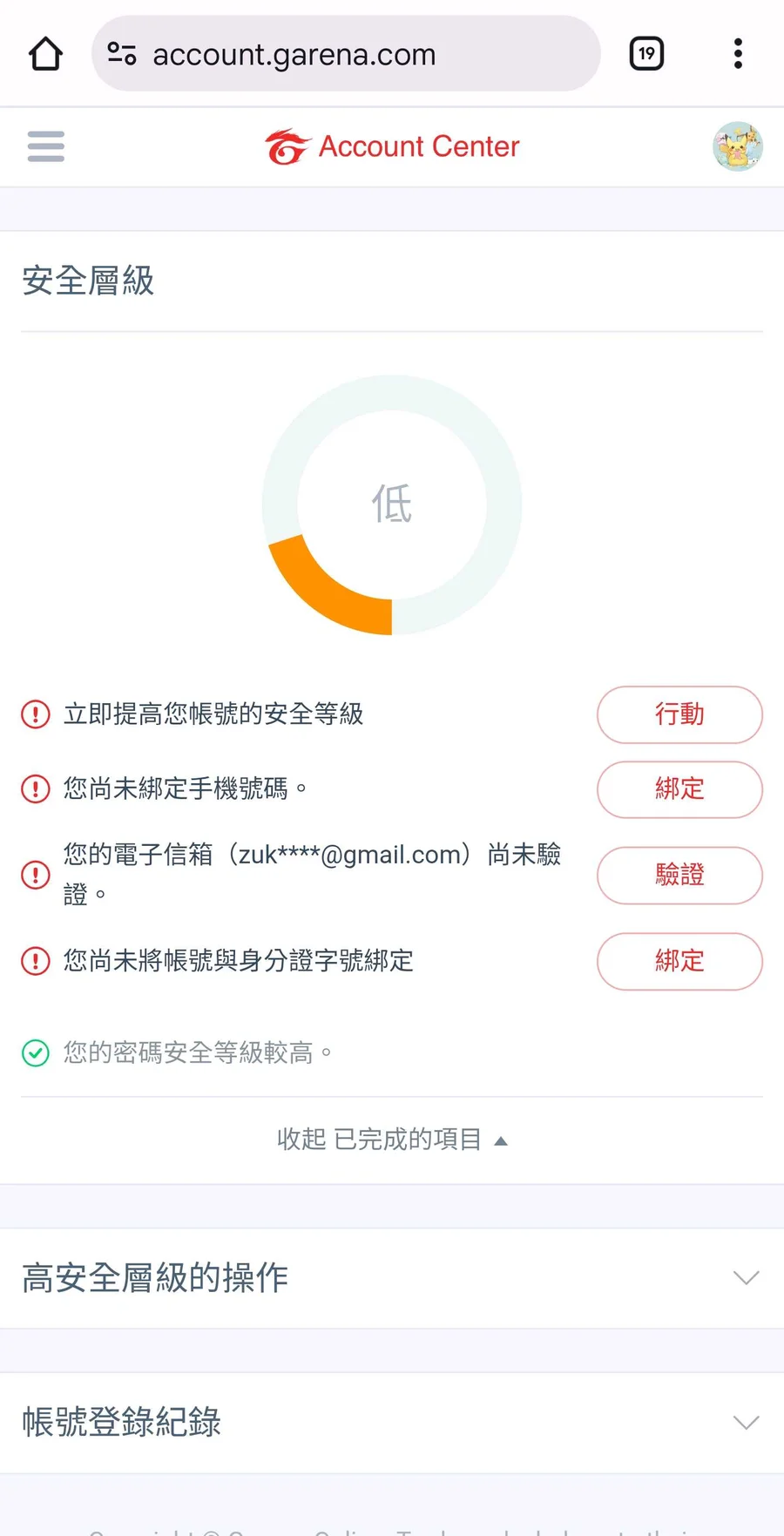Expand 高安全層級的操作 section
This screenshot has height=1536, width=784.
(392, 1278)
